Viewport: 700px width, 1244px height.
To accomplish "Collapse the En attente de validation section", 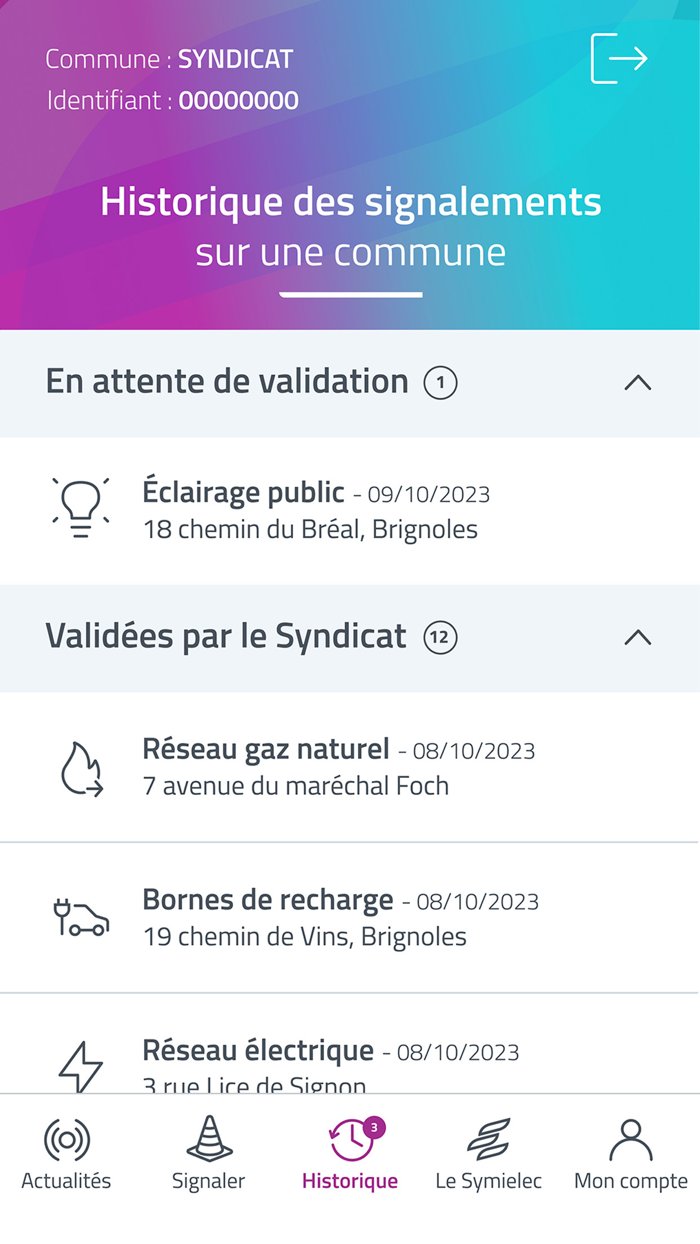I will [637, 383].
